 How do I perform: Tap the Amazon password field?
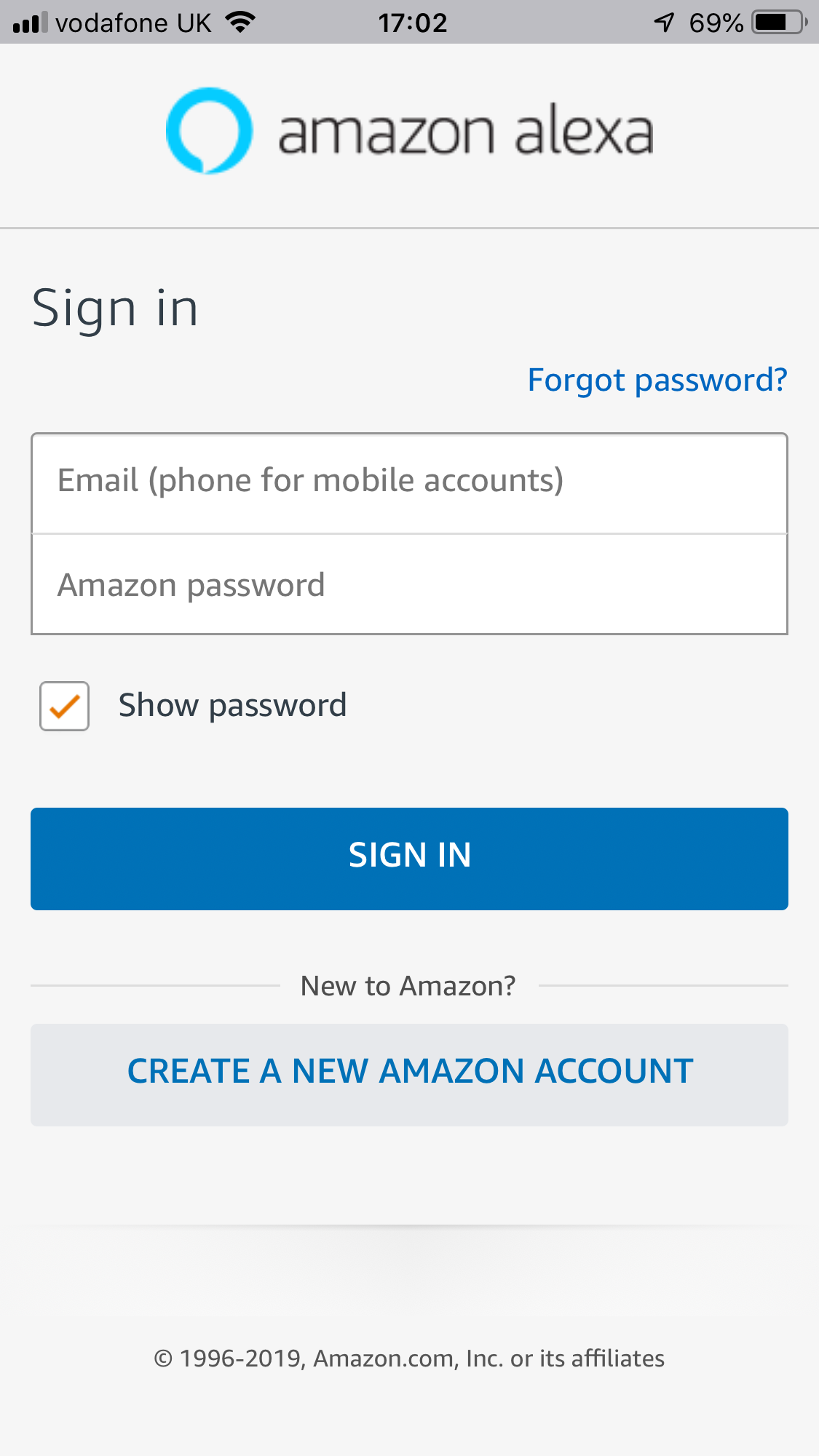[x=409, y=585]
